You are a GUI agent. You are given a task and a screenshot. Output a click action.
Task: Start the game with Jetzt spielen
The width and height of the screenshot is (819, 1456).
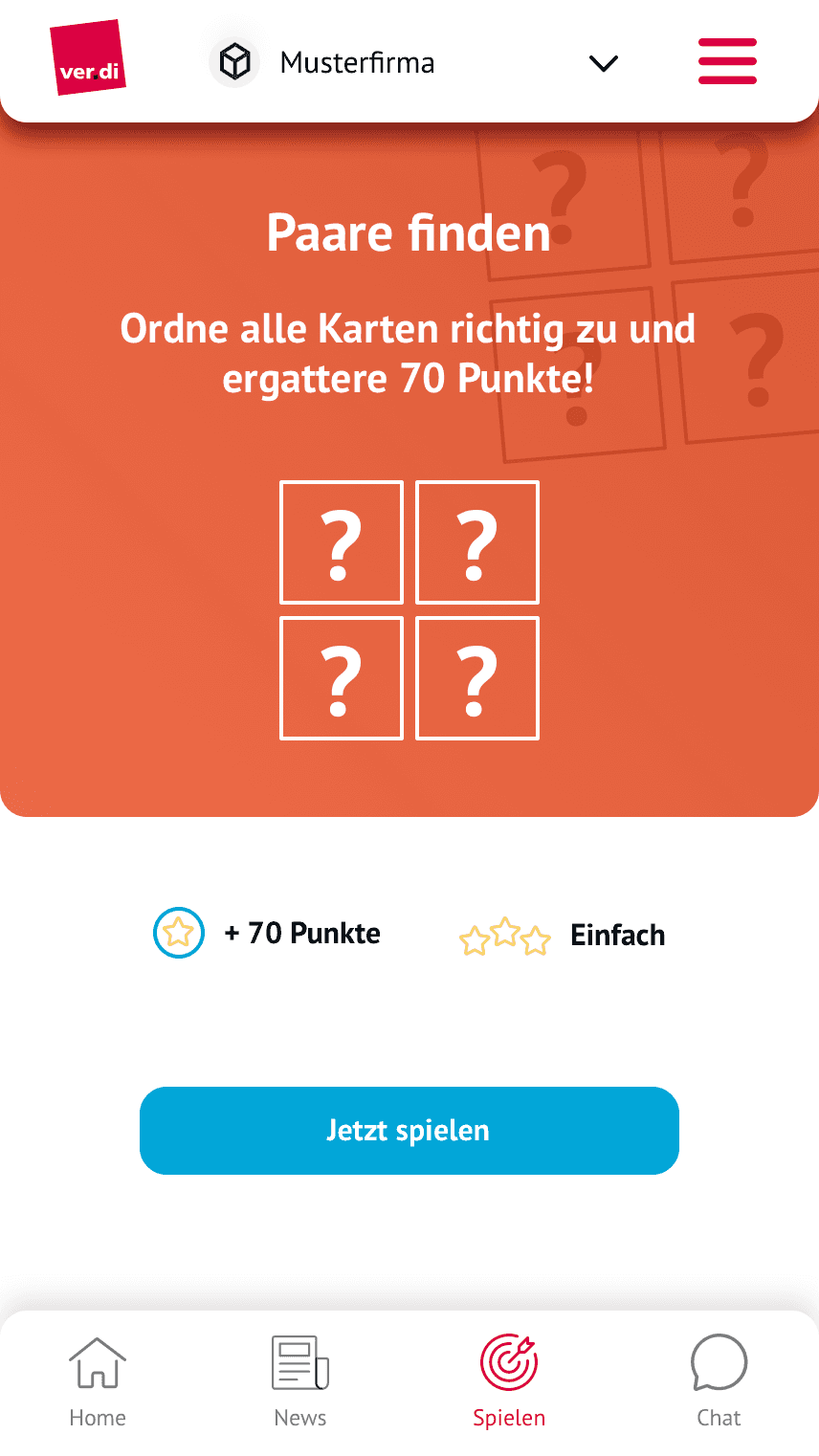pyautogui.click(x=409, y=1130)
